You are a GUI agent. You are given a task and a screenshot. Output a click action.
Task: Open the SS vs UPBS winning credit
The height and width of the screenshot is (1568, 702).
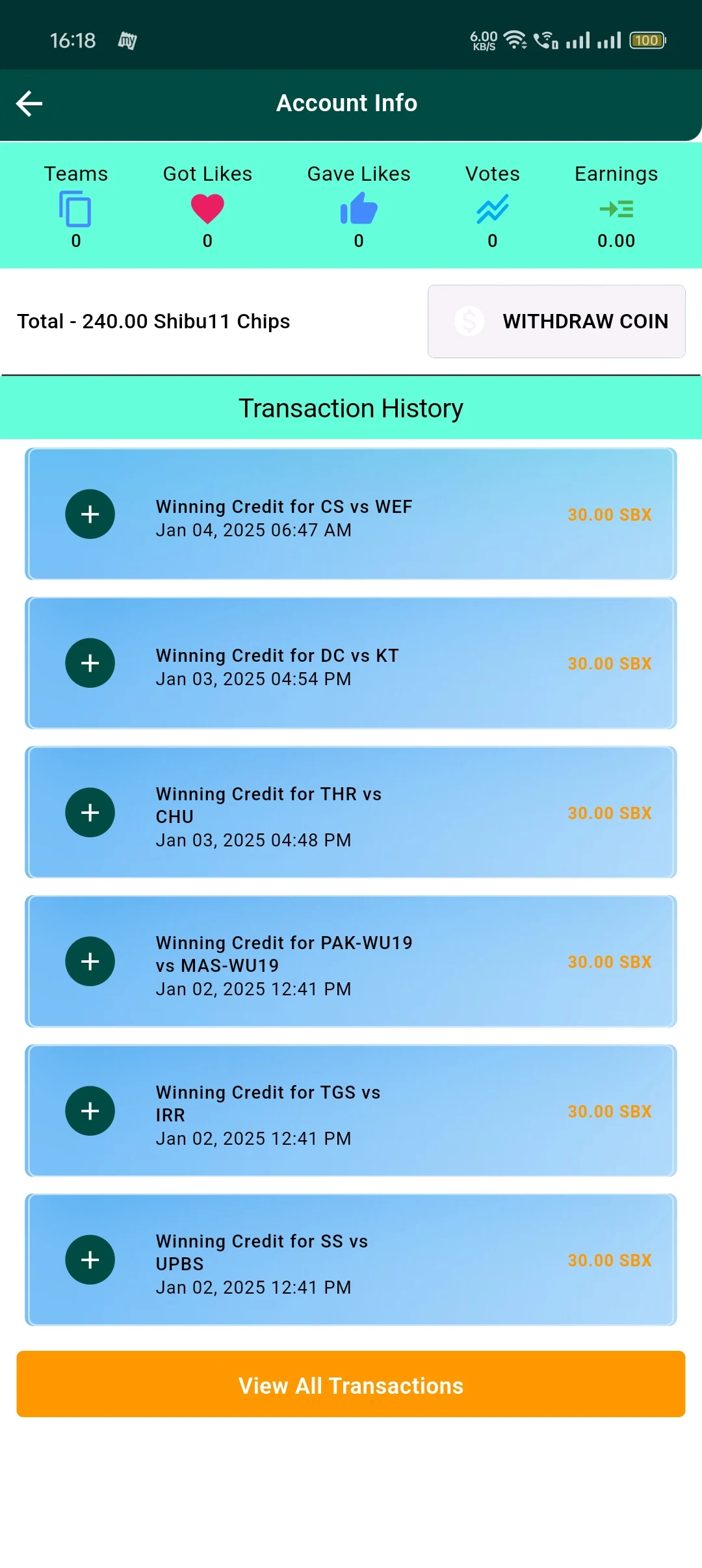[x=351, y=1260]
